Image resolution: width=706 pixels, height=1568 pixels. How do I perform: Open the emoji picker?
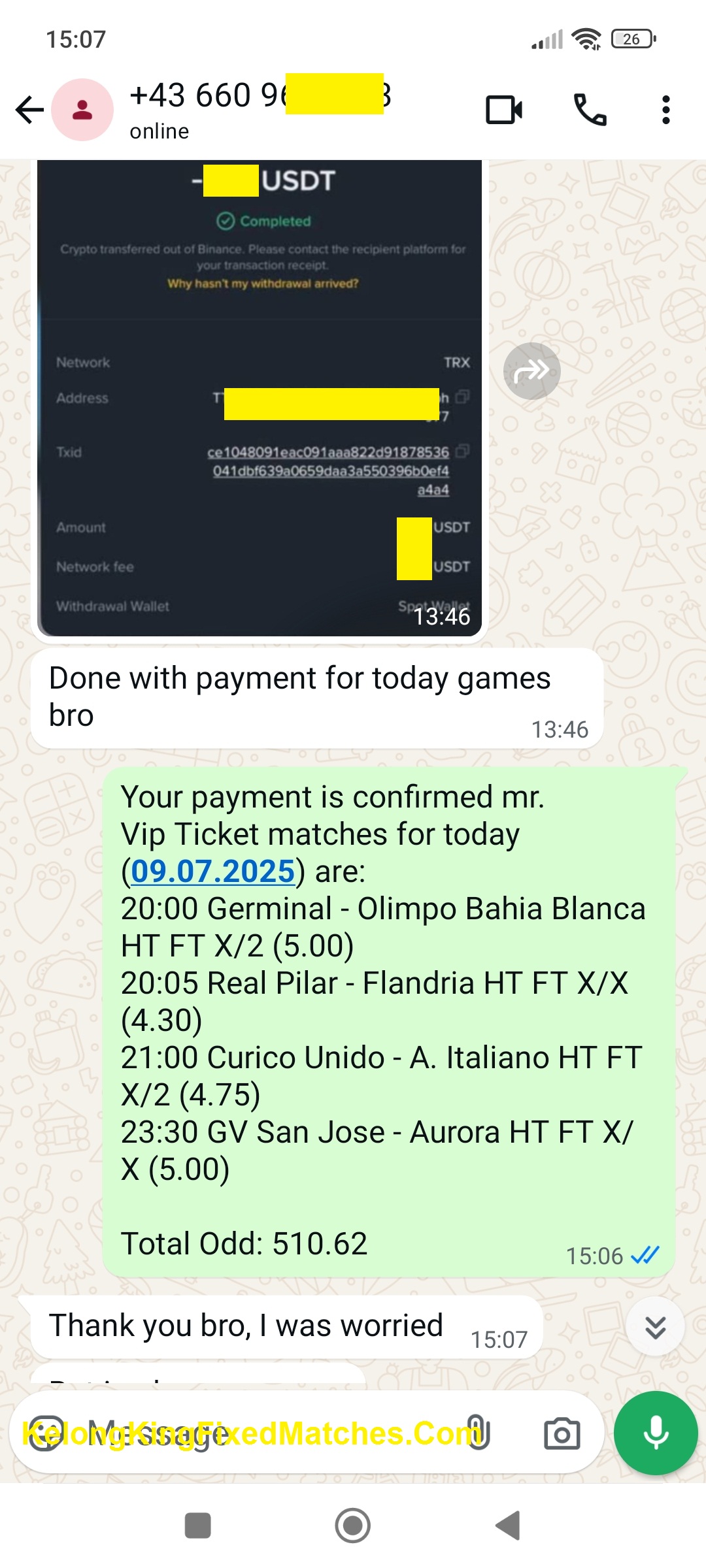click(x=47, y=1433)
